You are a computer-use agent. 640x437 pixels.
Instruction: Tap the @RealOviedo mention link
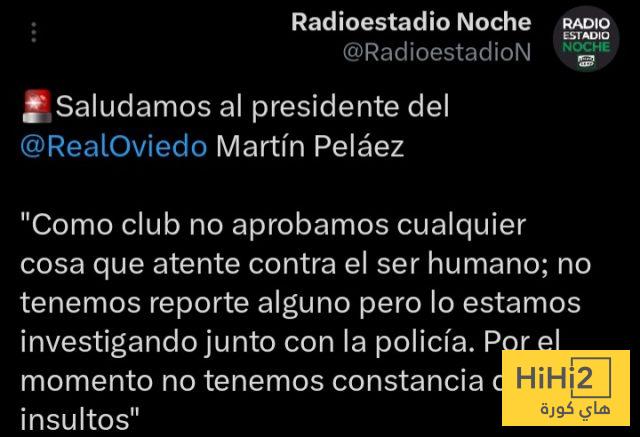(x=114, y=147)
